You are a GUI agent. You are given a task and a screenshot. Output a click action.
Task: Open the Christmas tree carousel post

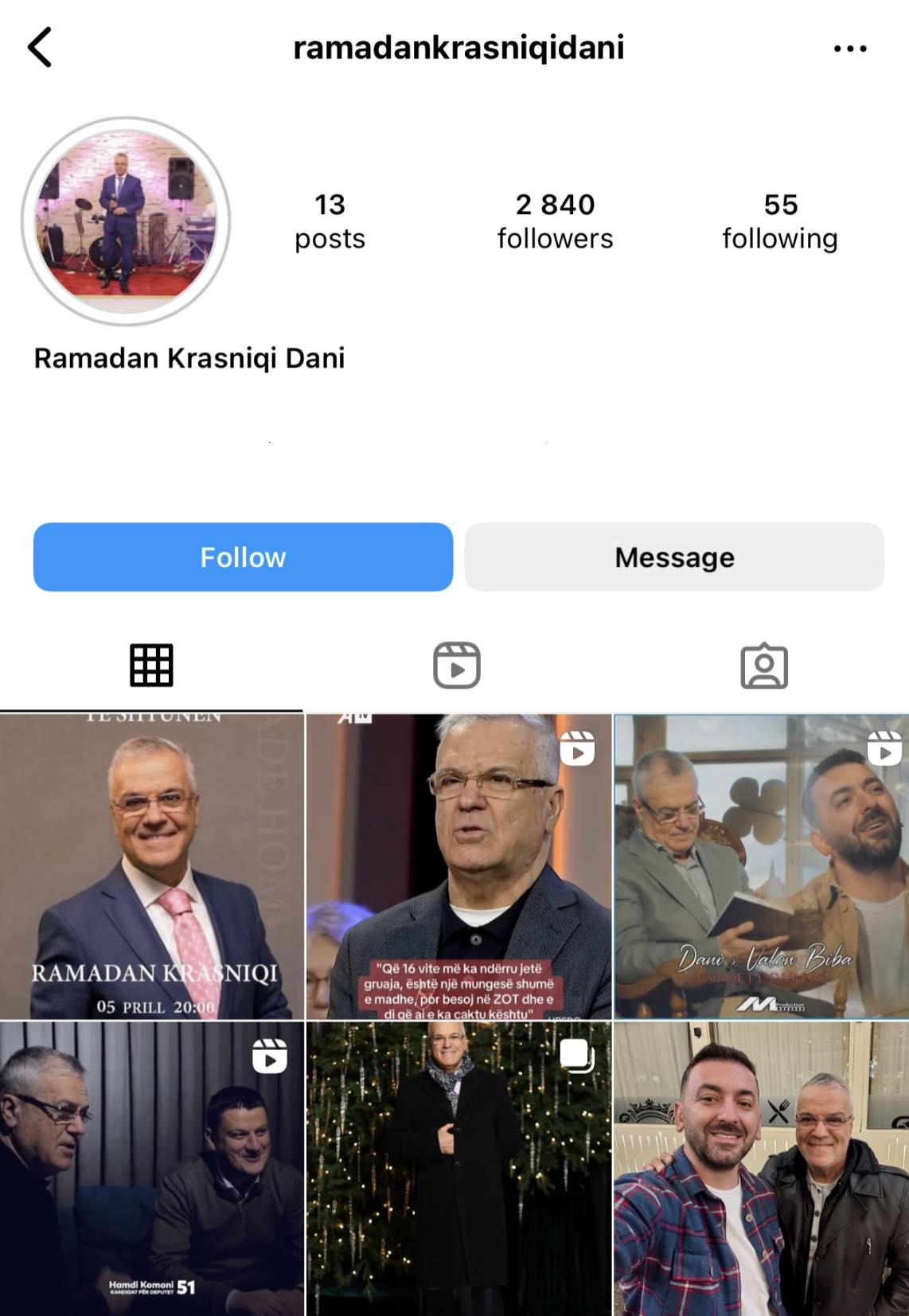tap(458, 1169)
